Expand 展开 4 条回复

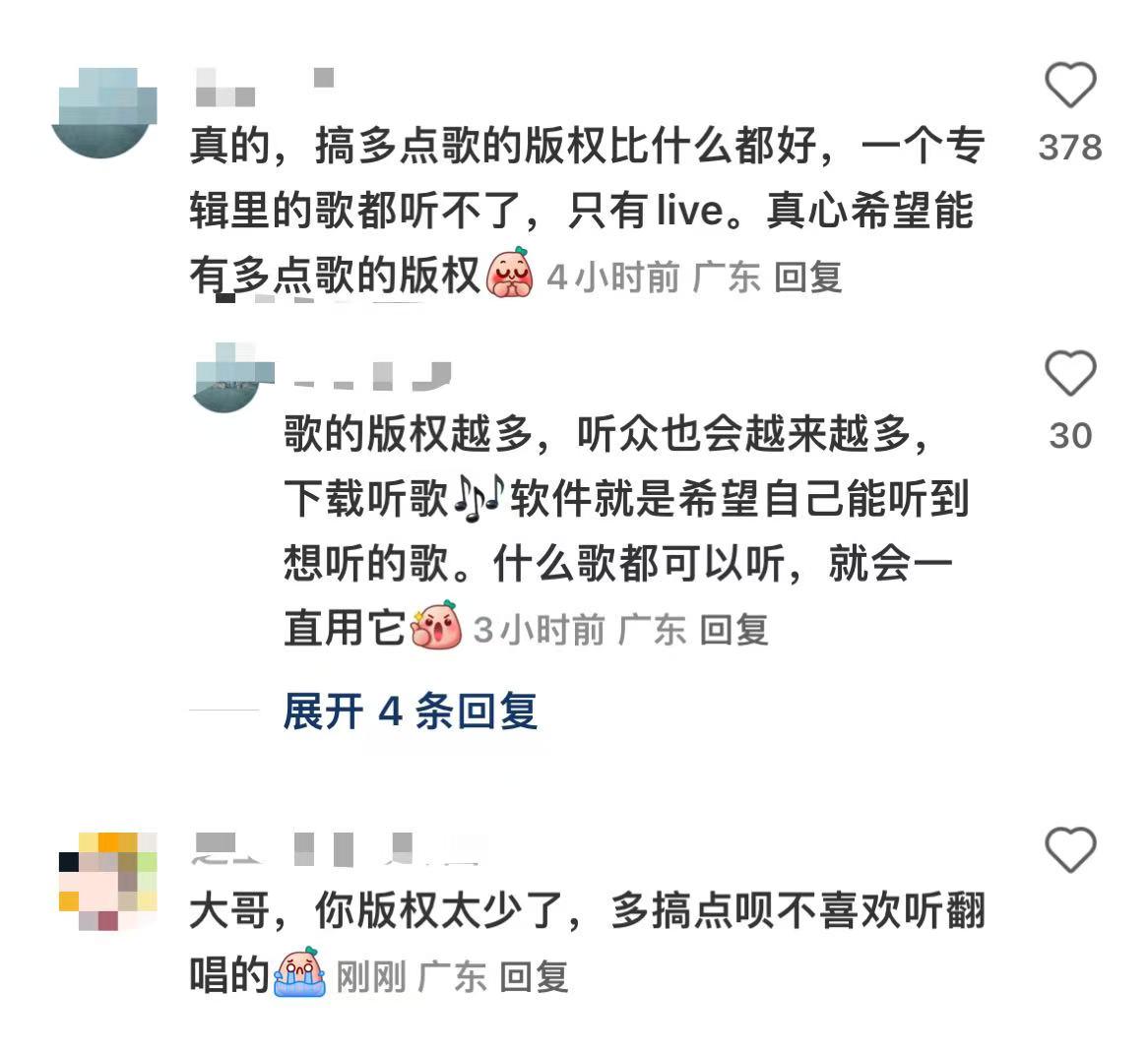tap(410, 711)
